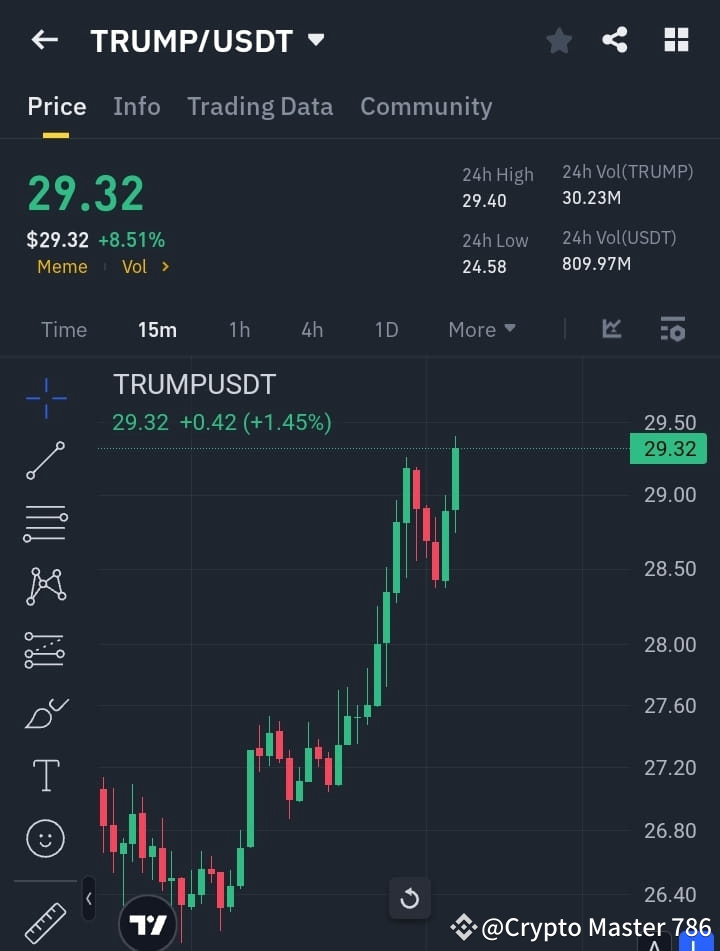Select the trend line drawing tool
This screenshot has width=720, height=951.
pyautogui.click(x=45, y=462)
